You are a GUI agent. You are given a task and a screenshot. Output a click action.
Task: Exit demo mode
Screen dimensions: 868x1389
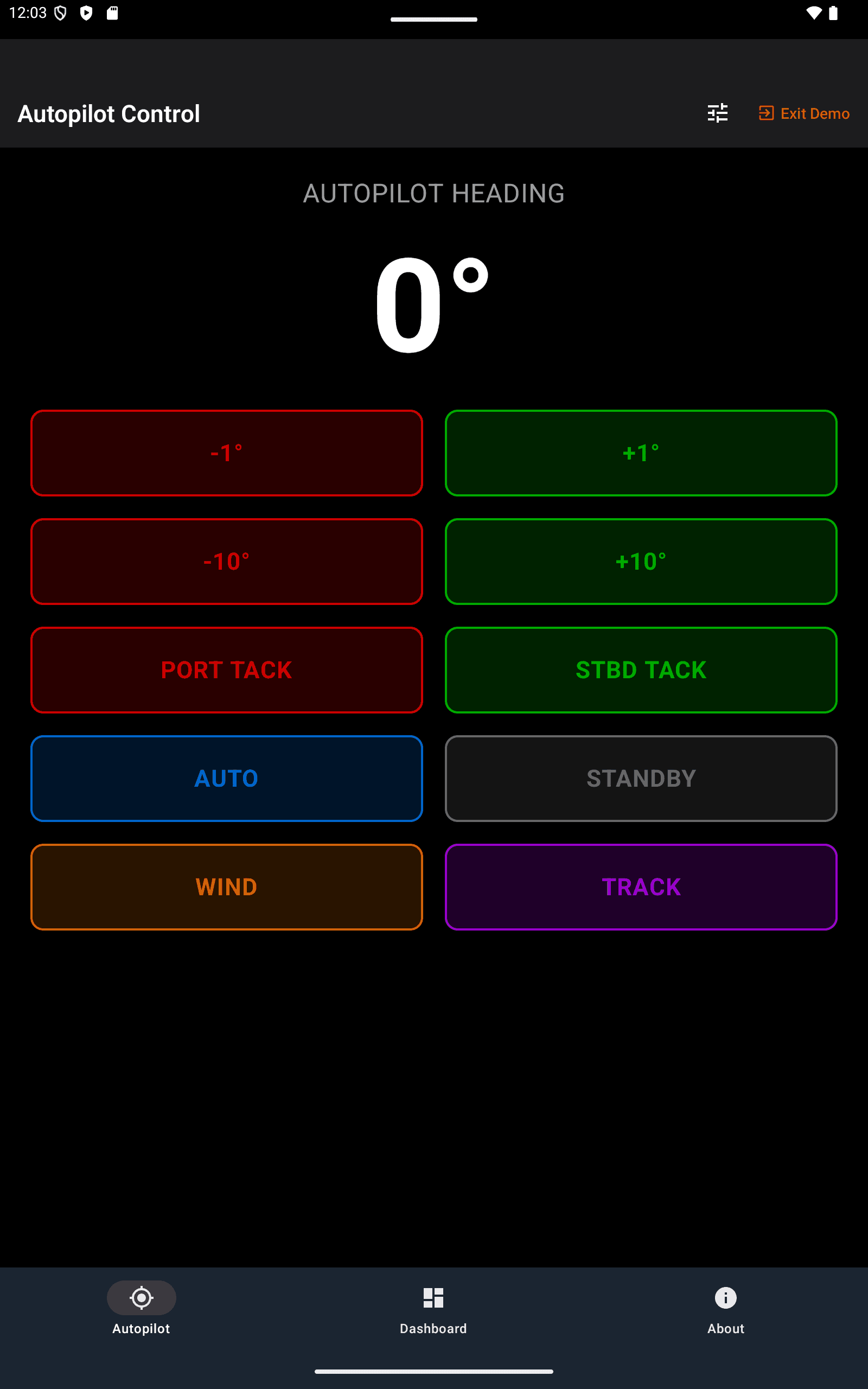(x=803, y=113)
